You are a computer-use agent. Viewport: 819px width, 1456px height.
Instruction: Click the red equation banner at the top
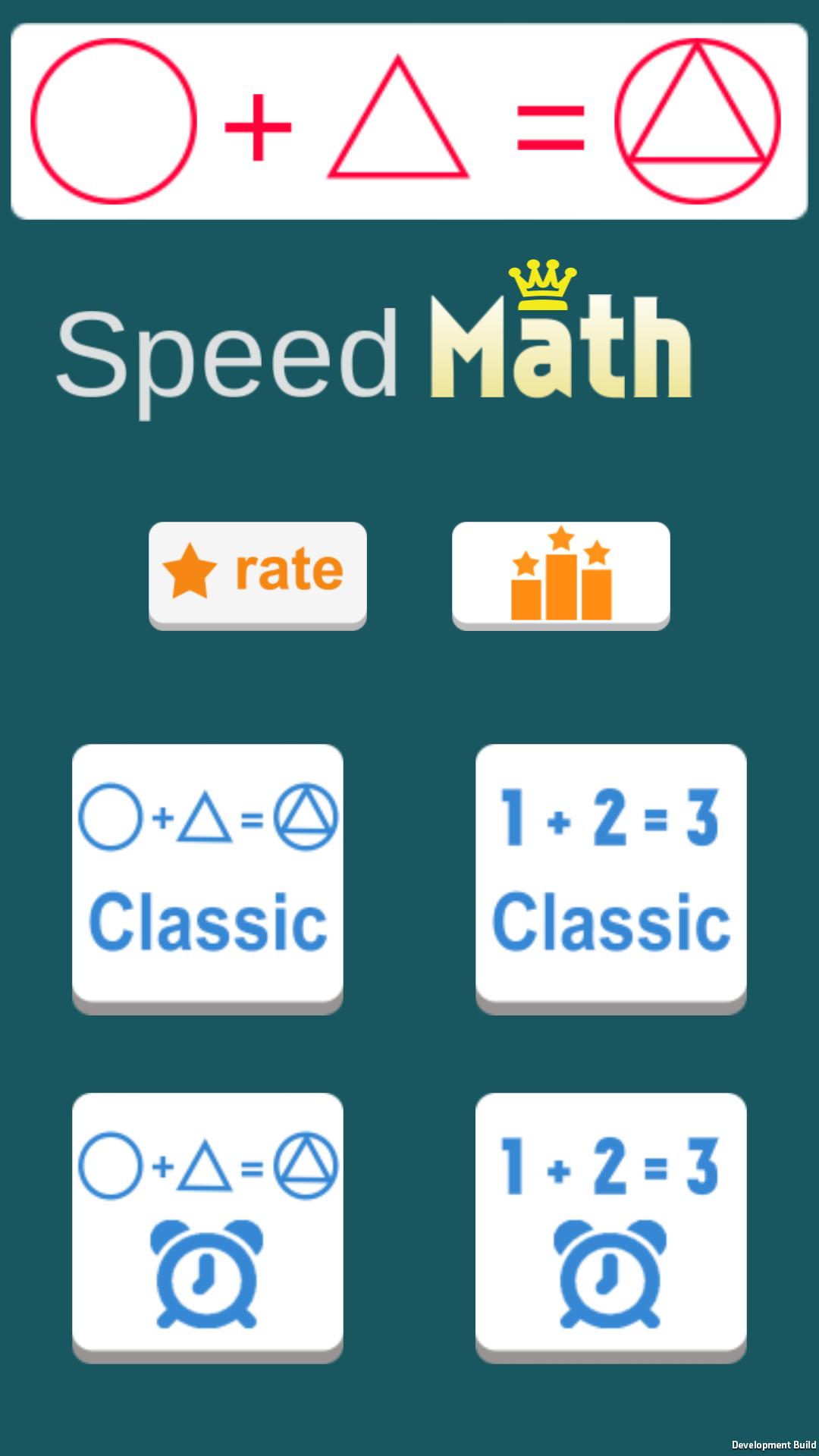[409, 121]
